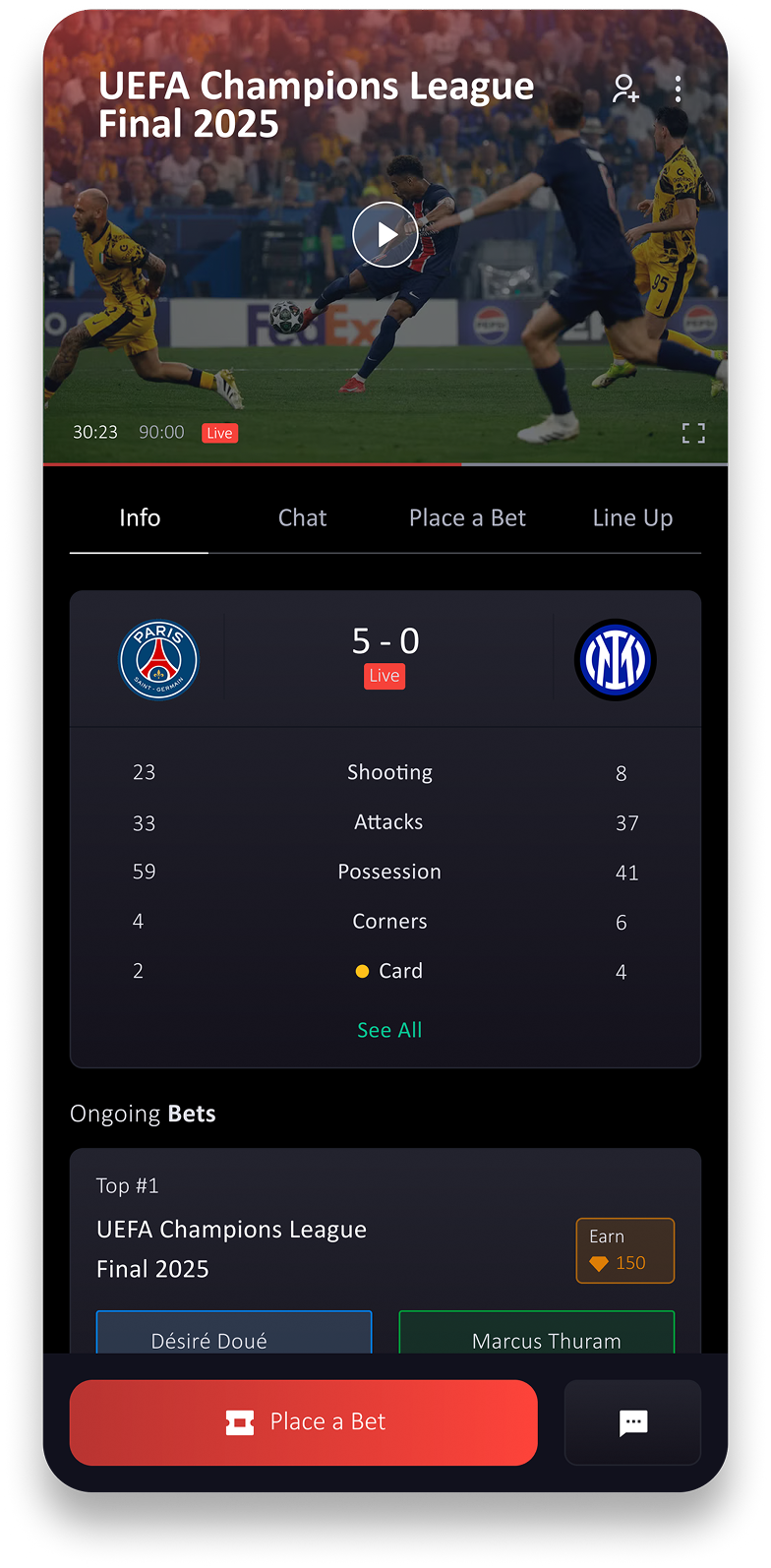Tap See All match stats
This screenshot has width=771, height=1568.
pos(389,1030)
